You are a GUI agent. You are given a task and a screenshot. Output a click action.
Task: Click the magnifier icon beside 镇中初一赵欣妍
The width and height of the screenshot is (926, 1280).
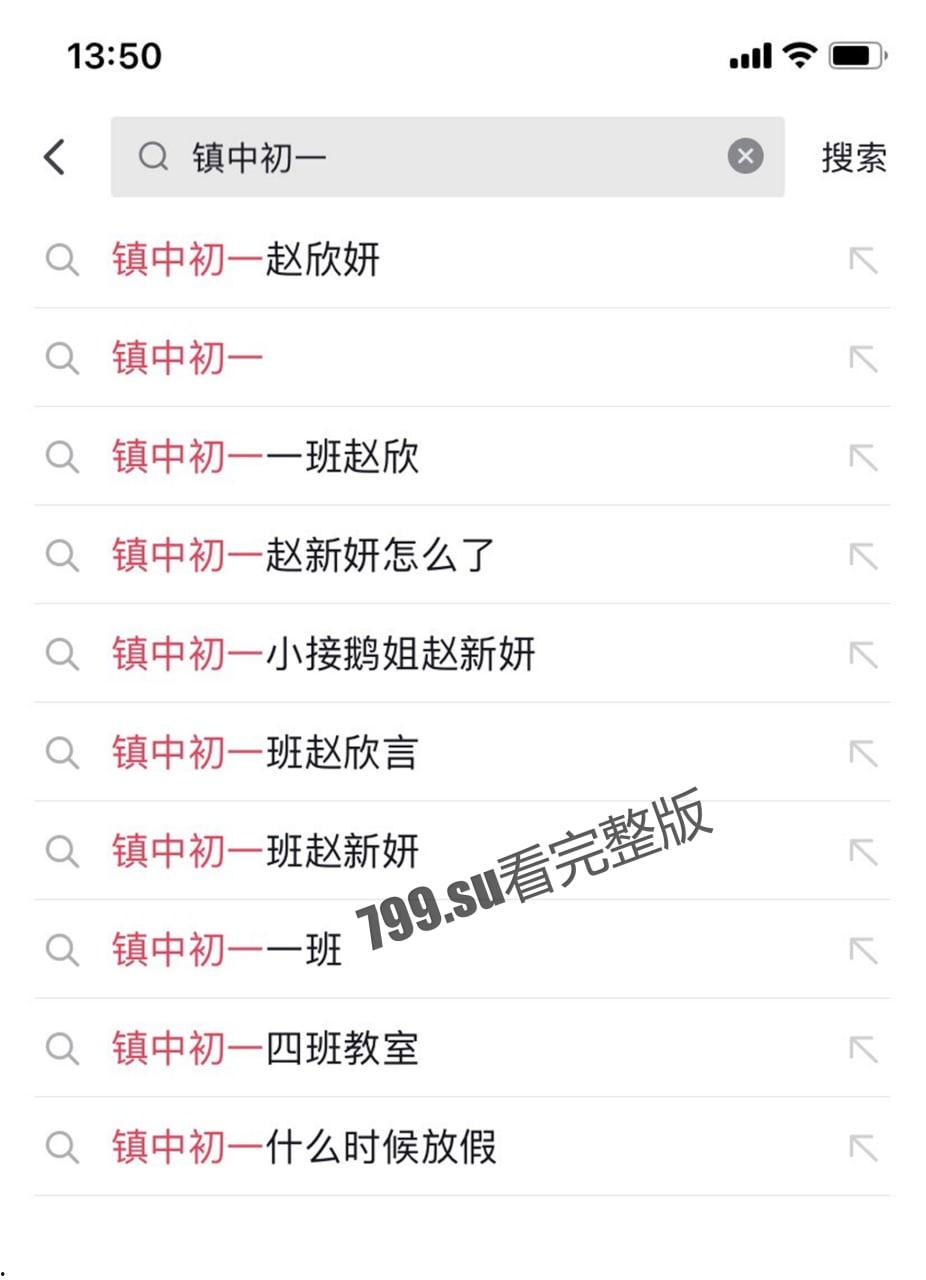(x=62, y=259)
